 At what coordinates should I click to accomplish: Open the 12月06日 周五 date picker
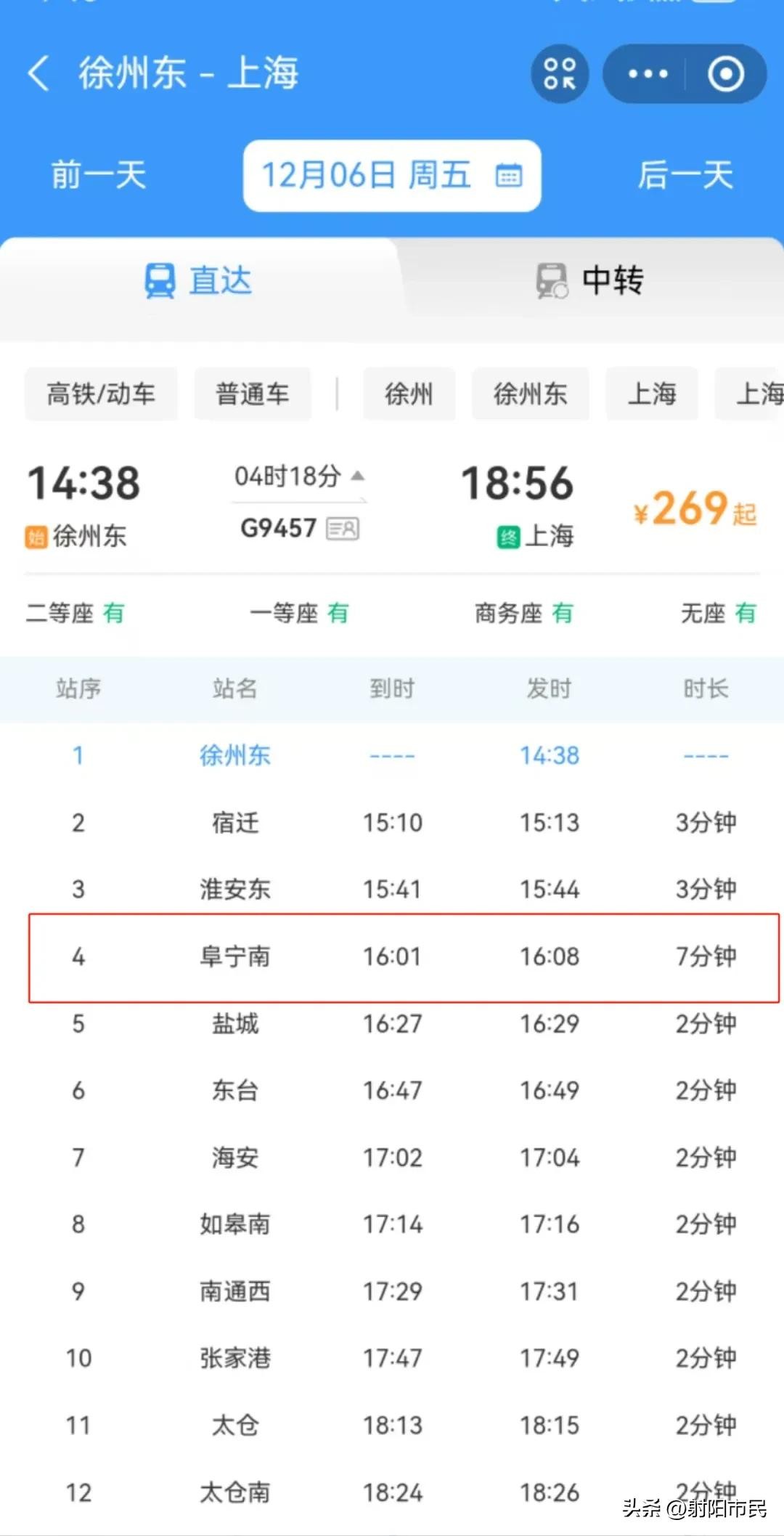point(392,176)
